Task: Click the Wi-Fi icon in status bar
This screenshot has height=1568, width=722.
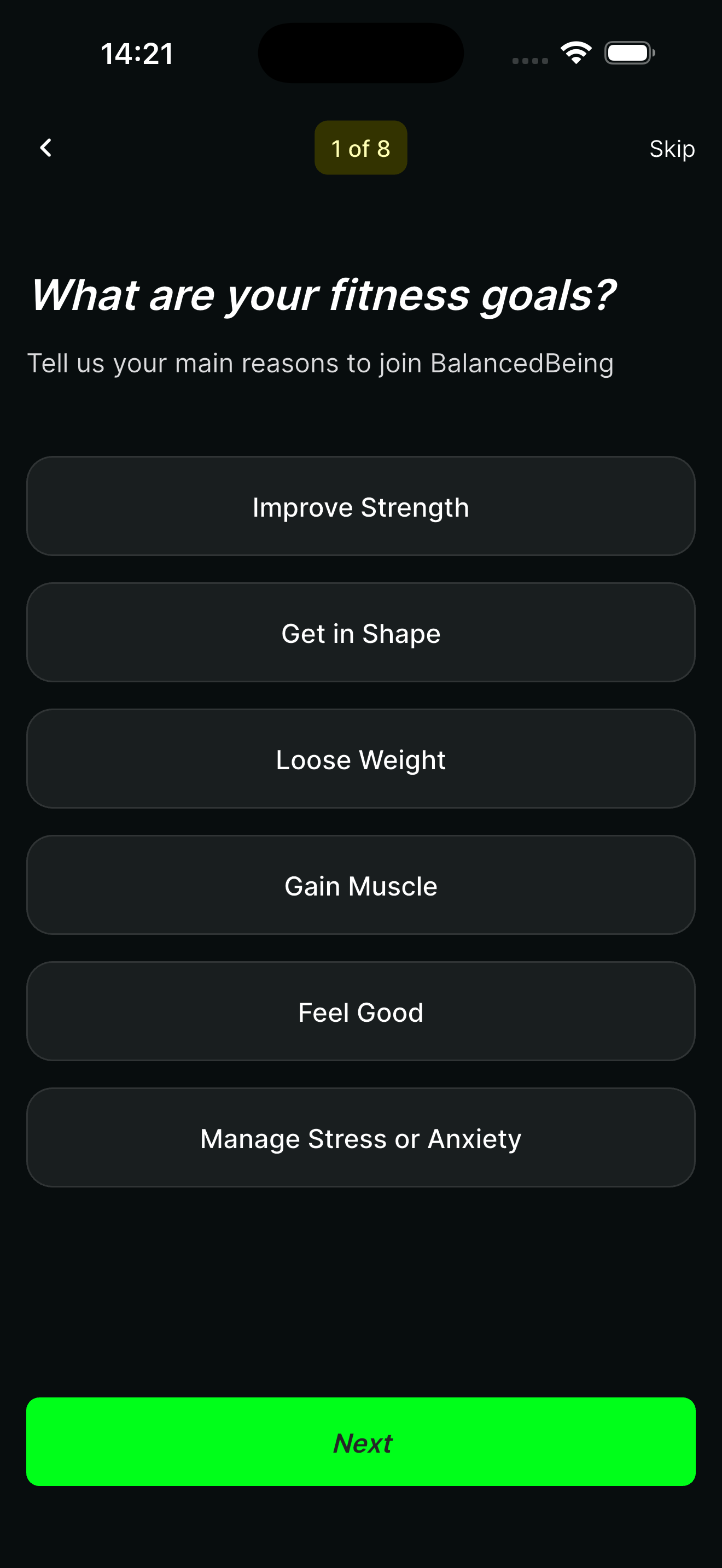Action: (575, 52)
